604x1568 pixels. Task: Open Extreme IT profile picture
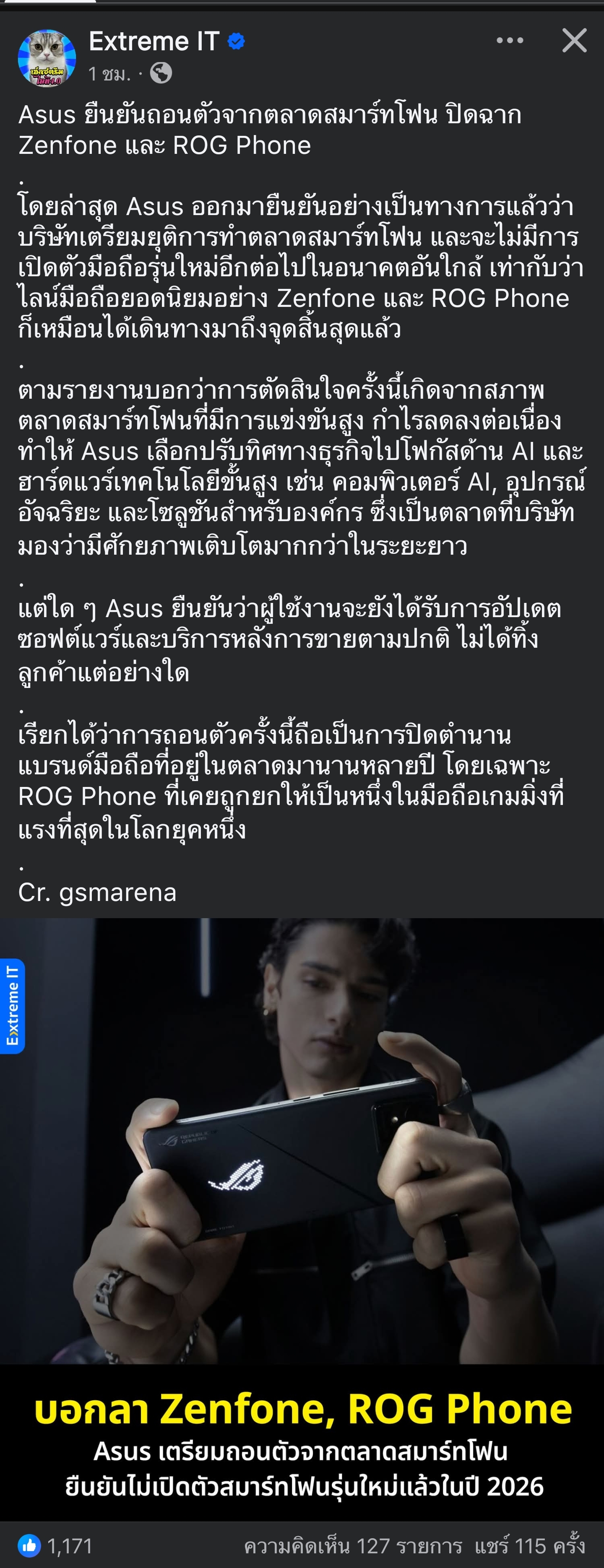coord(47,58)
